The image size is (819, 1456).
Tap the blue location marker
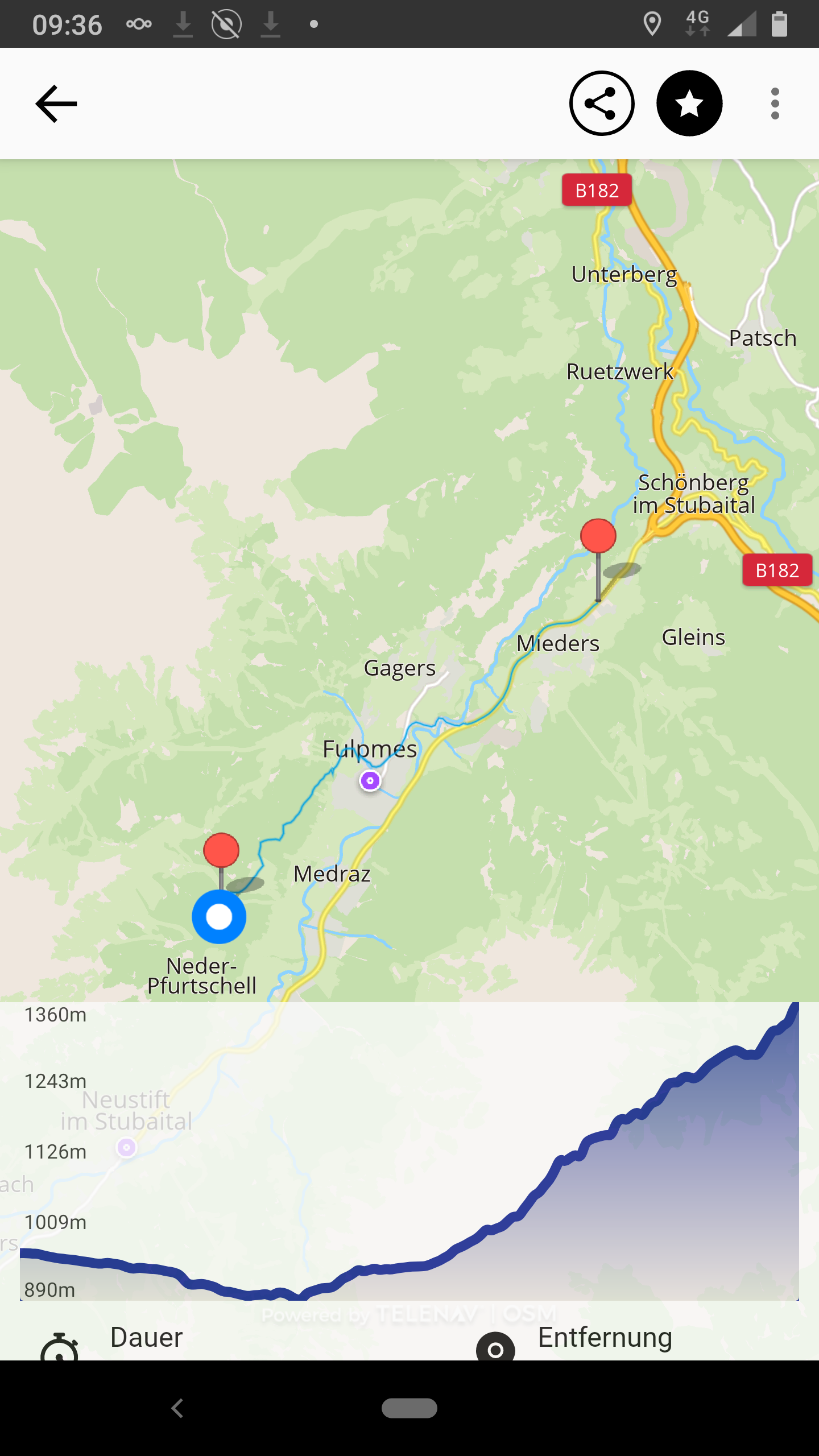(x=219, y=917)
